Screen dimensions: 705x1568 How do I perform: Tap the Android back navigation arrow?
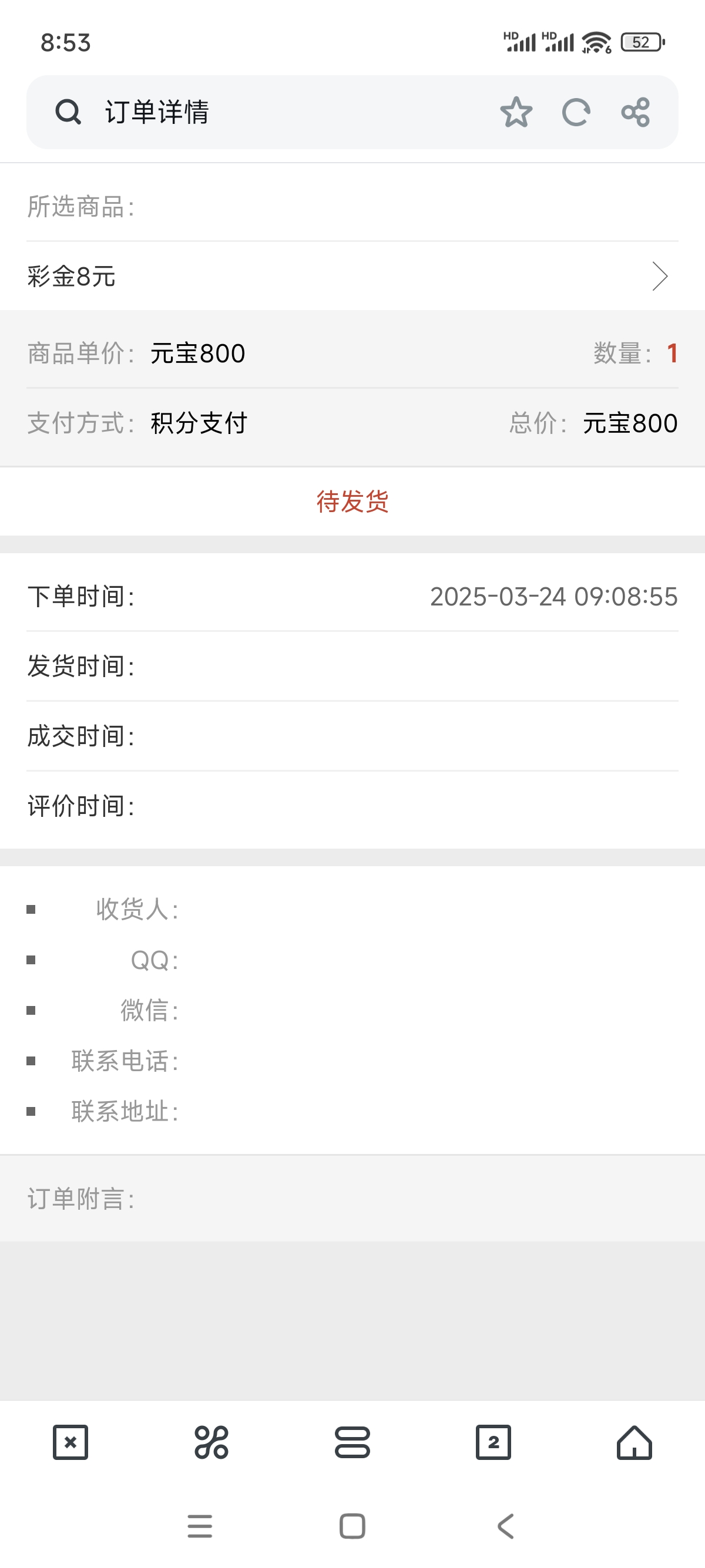point(505,1525)
